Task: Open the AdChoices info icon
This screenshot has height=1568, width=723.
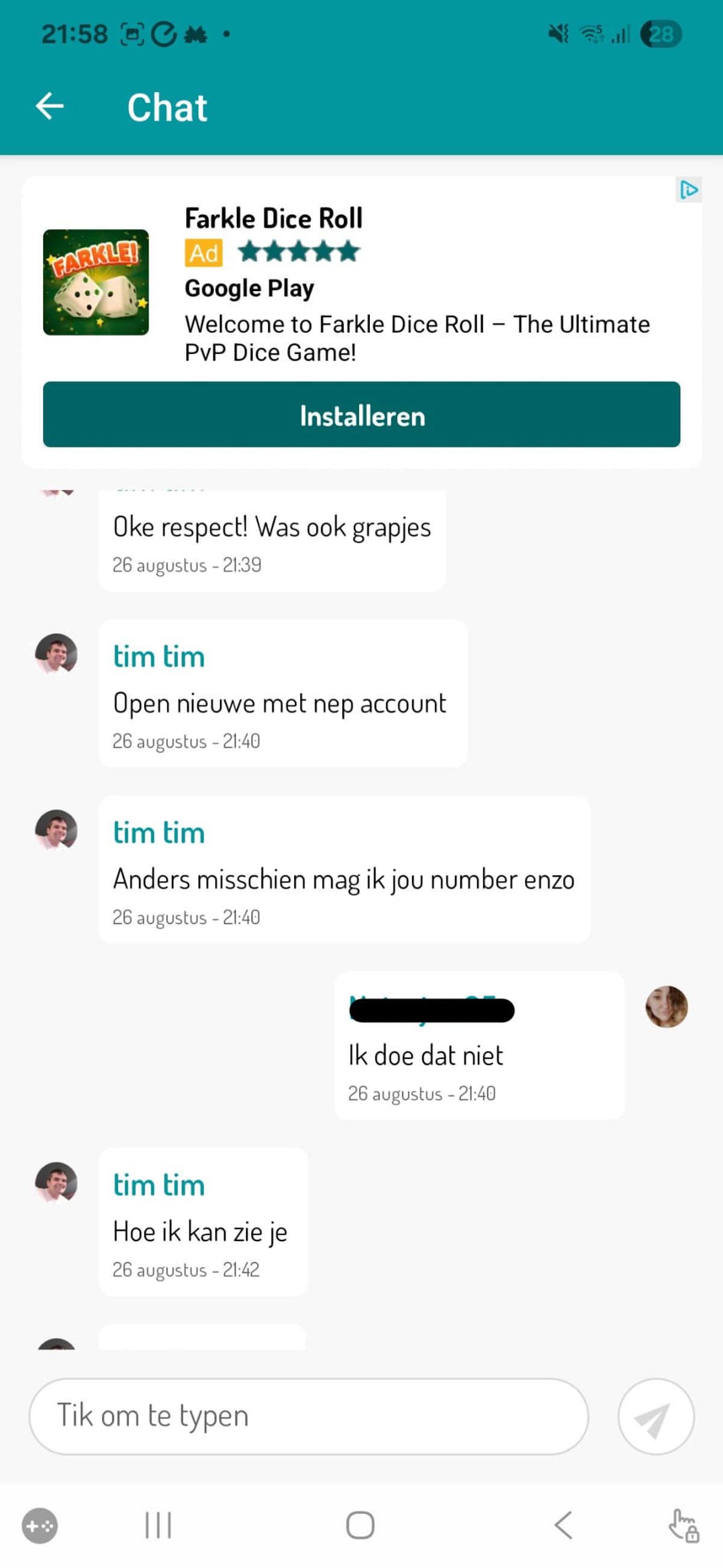Action: [688, 190]
